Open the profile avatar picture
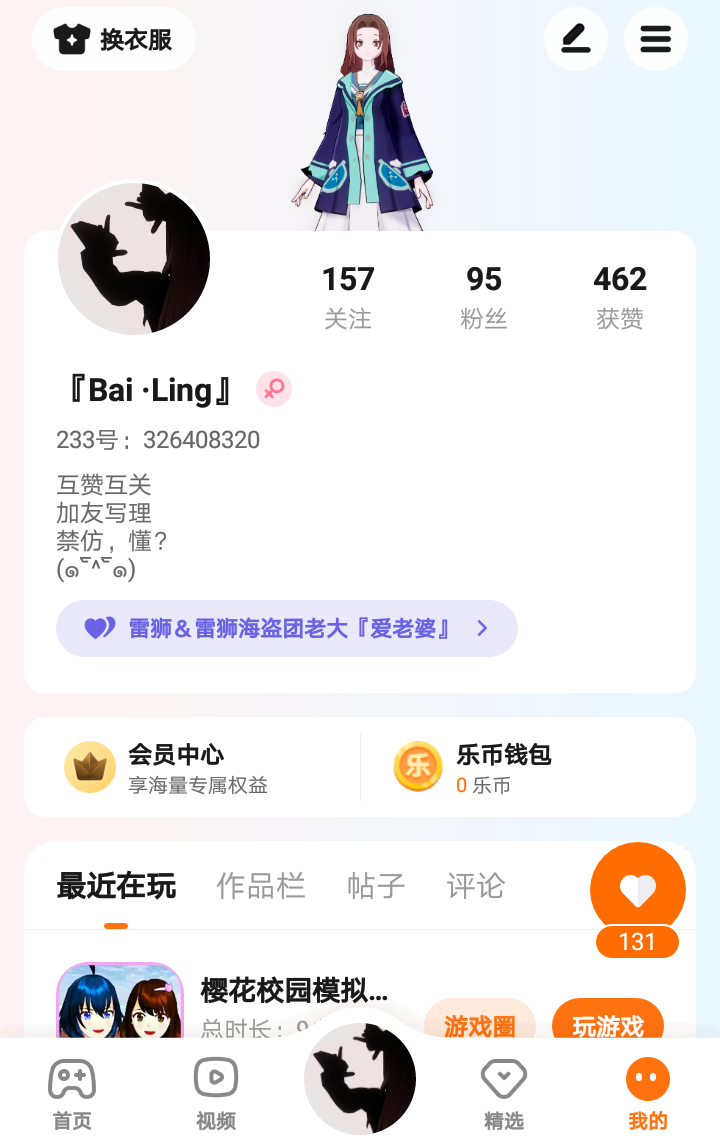 point(134,258)
